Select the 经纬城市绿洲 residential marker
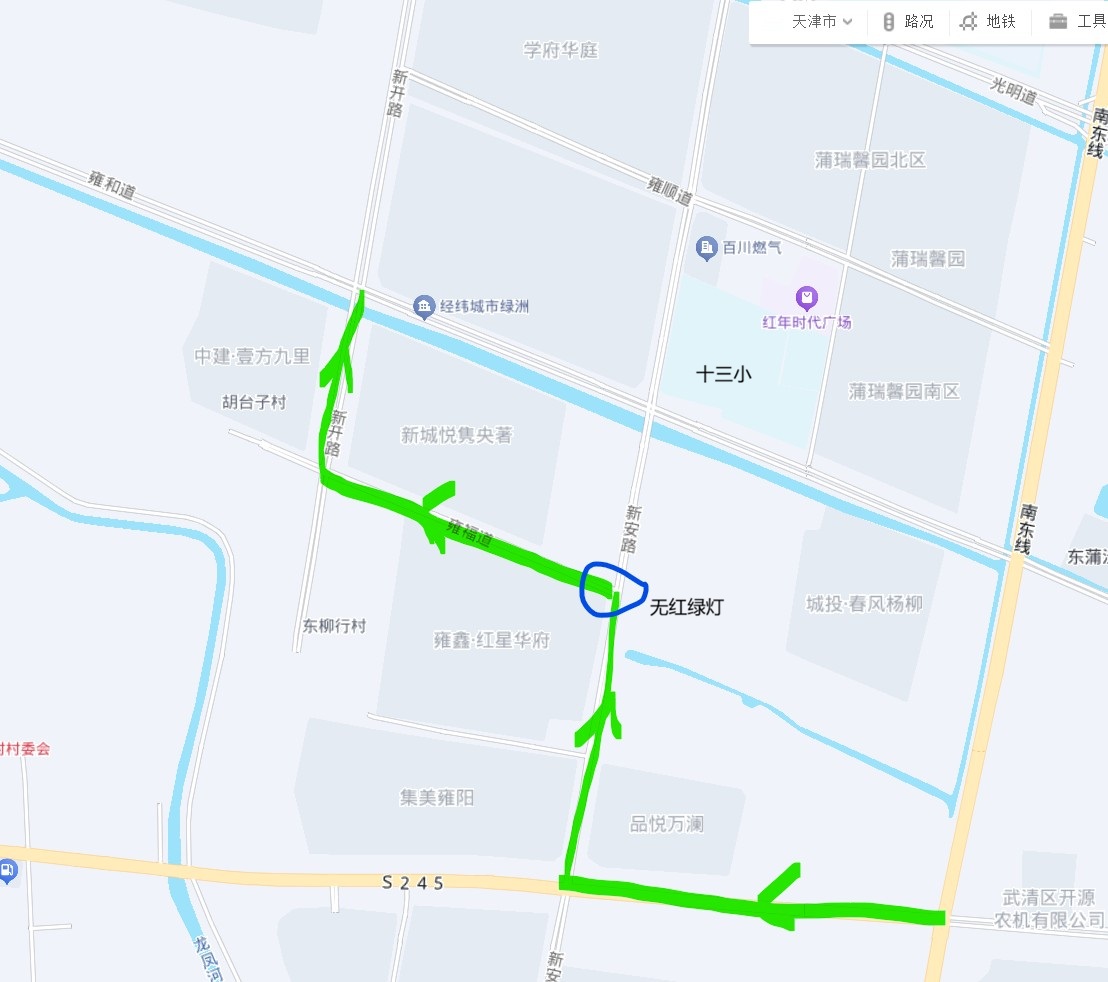This screenshot has width=1108, height=982. pos(424,305)
